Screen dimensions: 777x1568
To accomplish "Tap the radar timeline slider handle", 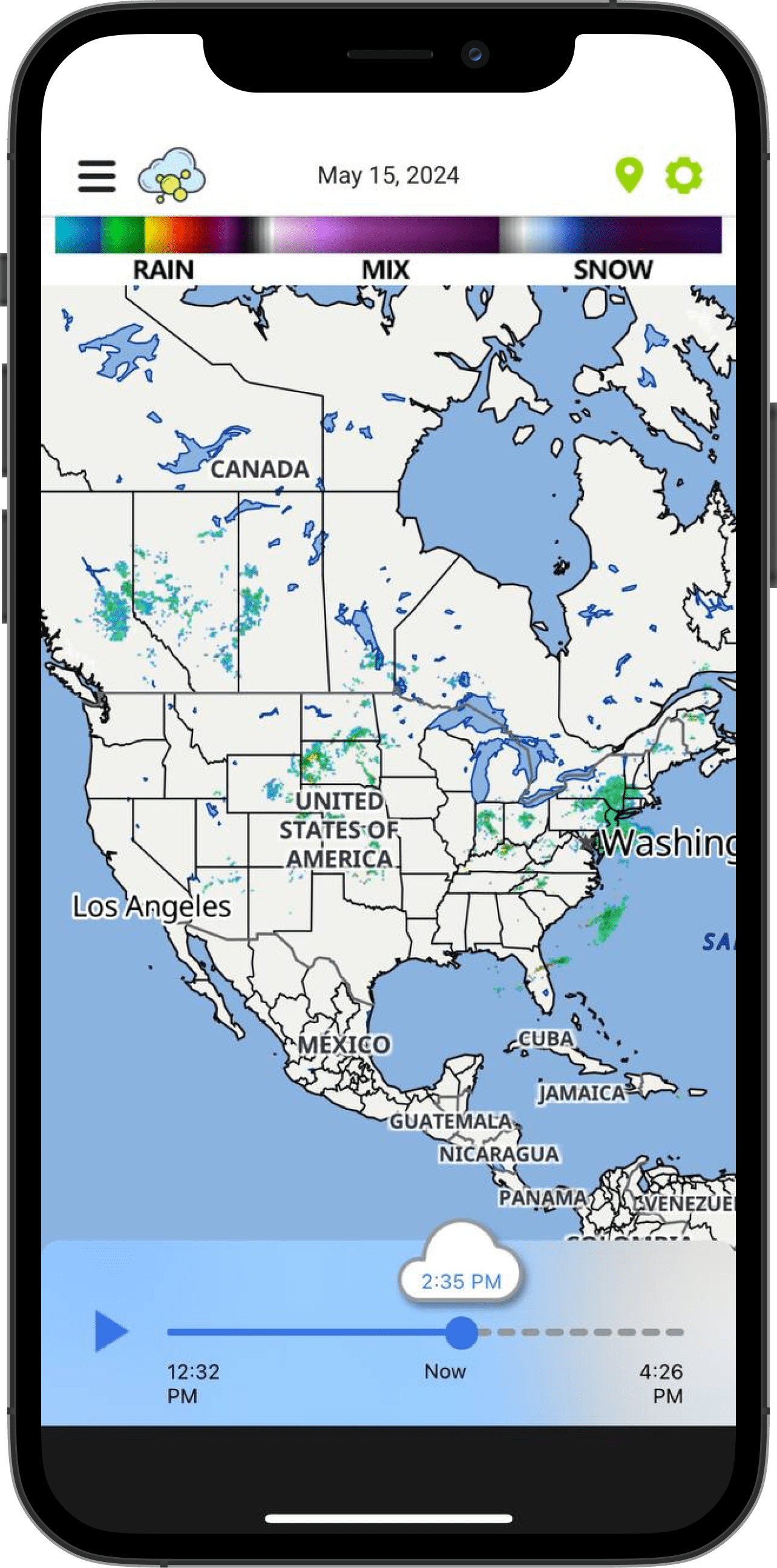I will (462, 1333).
